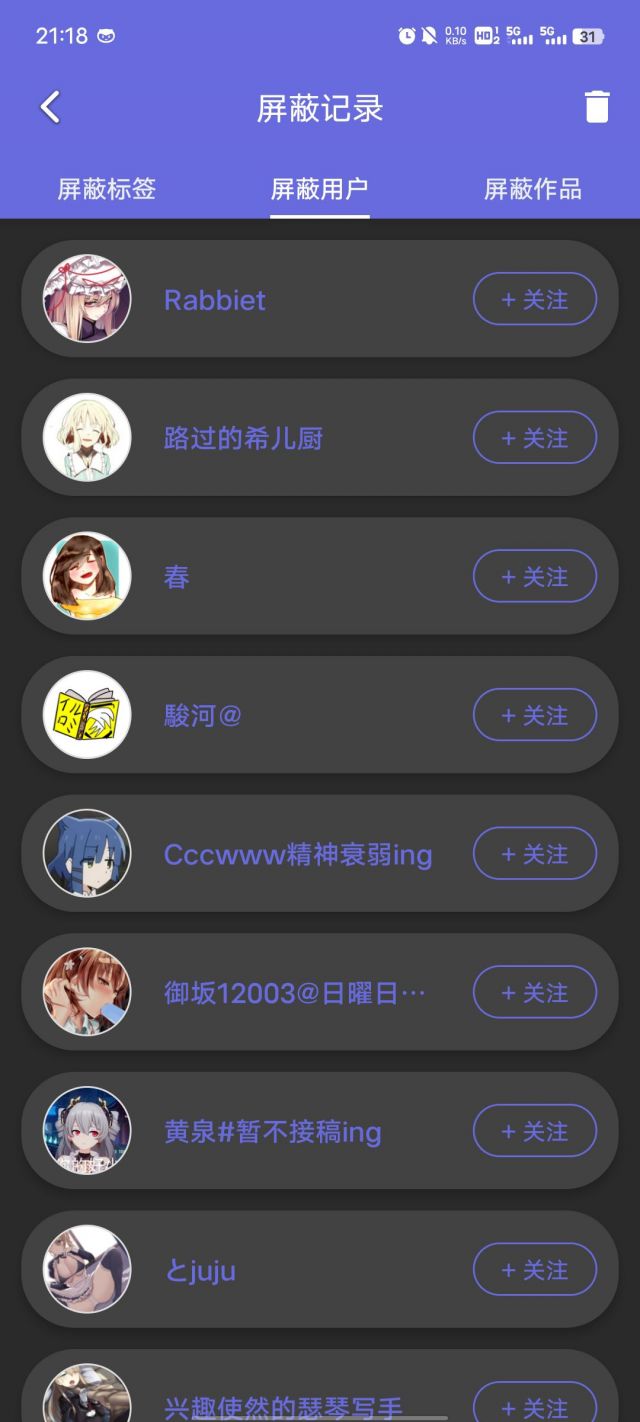Follow Cccwww精神衰弱ing
The image size is (640, 1422).
tap(534, 854)
